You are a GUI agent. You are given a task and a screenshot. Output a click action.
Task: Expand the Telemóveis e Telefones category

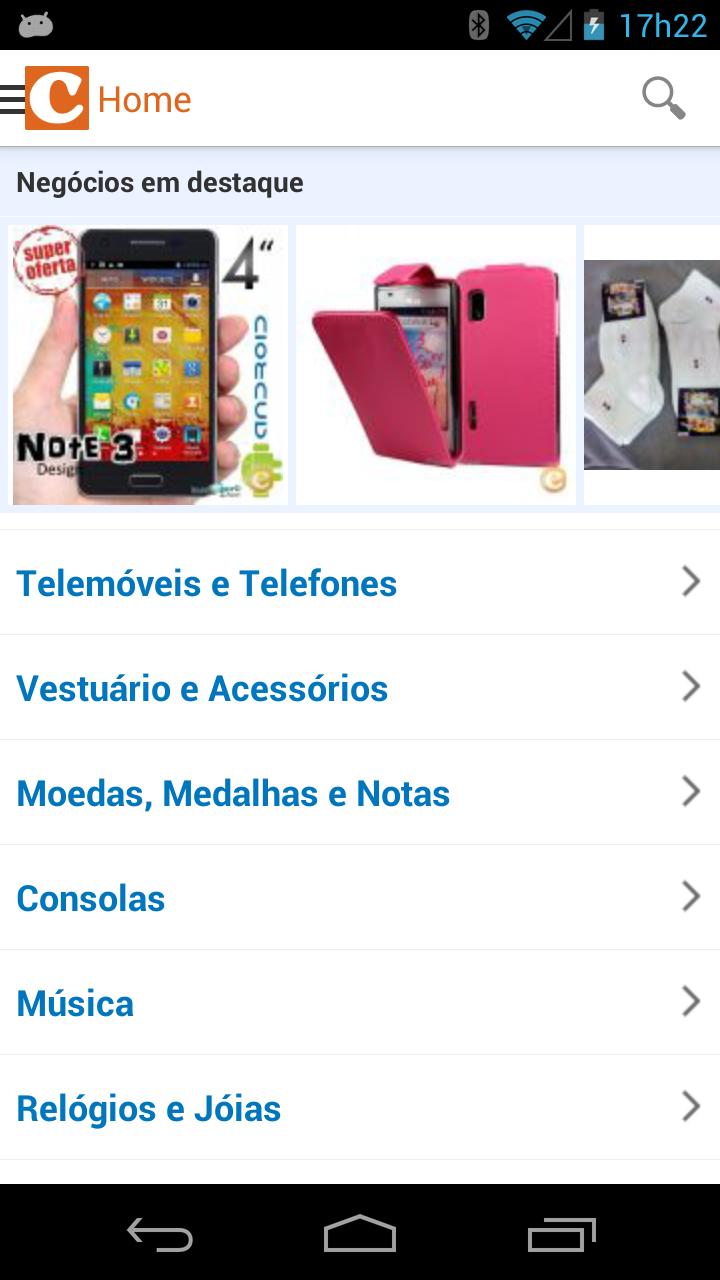point(206,583)
